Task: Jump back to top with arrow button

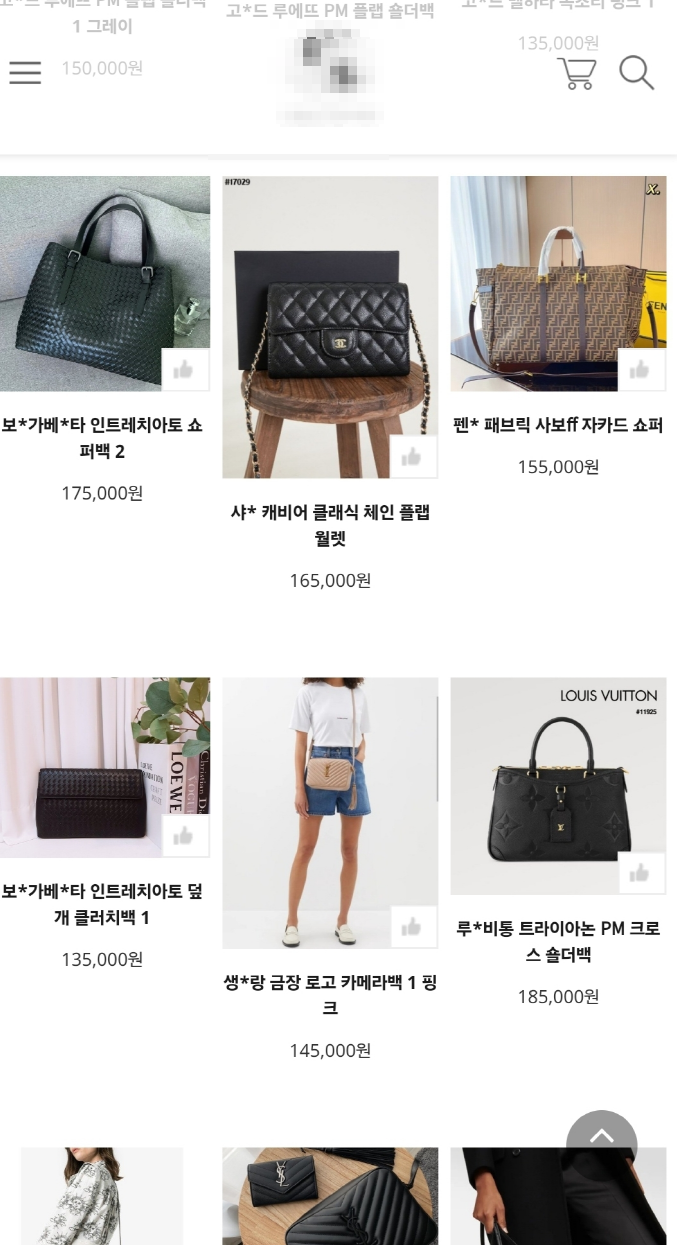Action: click(x=601, y=1140)
